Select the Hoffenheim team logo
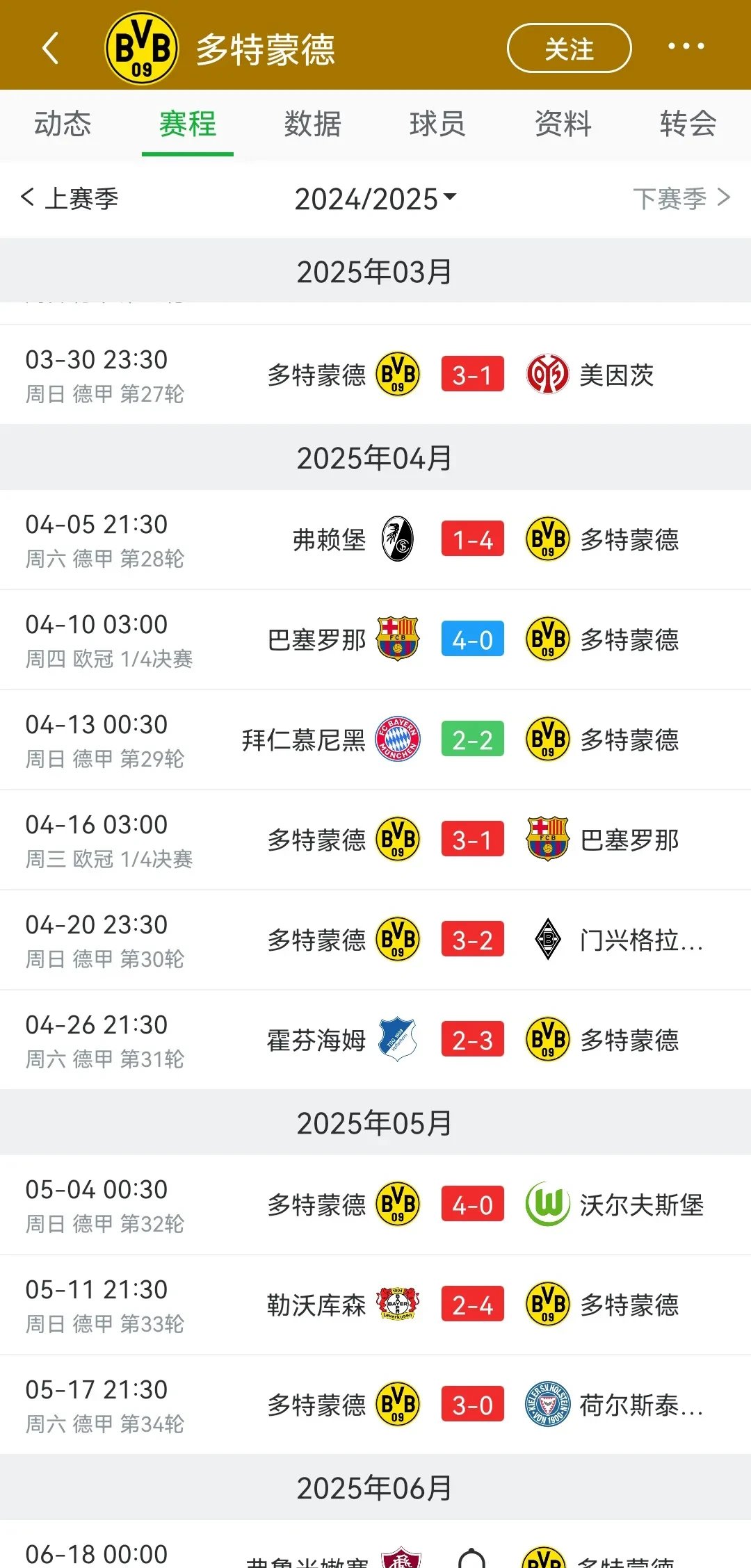 tap(396, 1038)
